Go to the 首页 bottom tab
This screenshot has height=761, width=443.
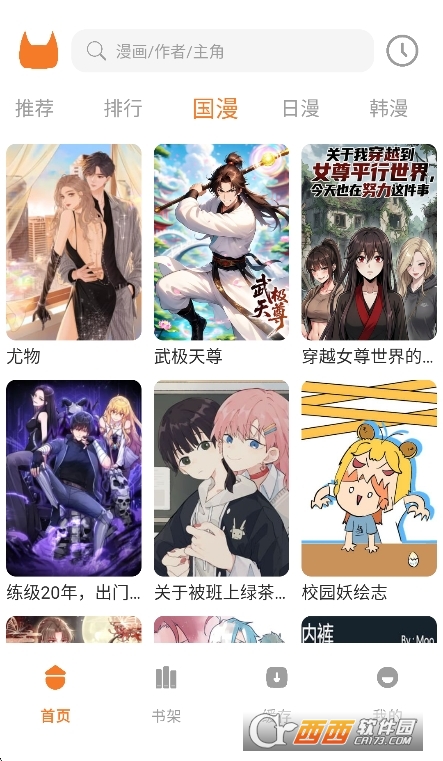tap(55, 694)
